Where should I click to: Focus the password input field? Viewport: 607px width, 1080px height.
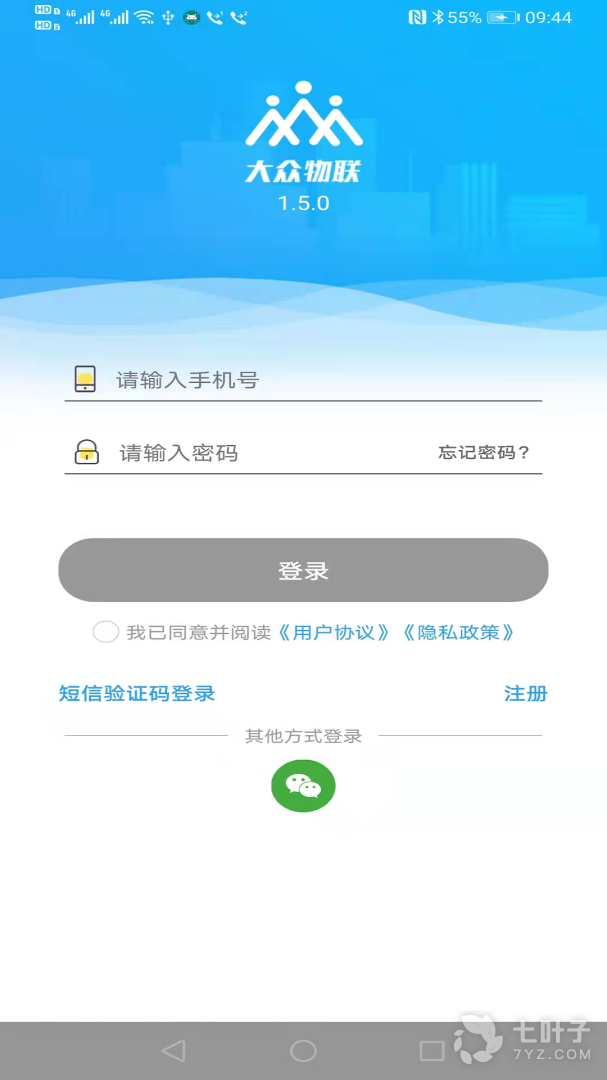click(270, 453)
